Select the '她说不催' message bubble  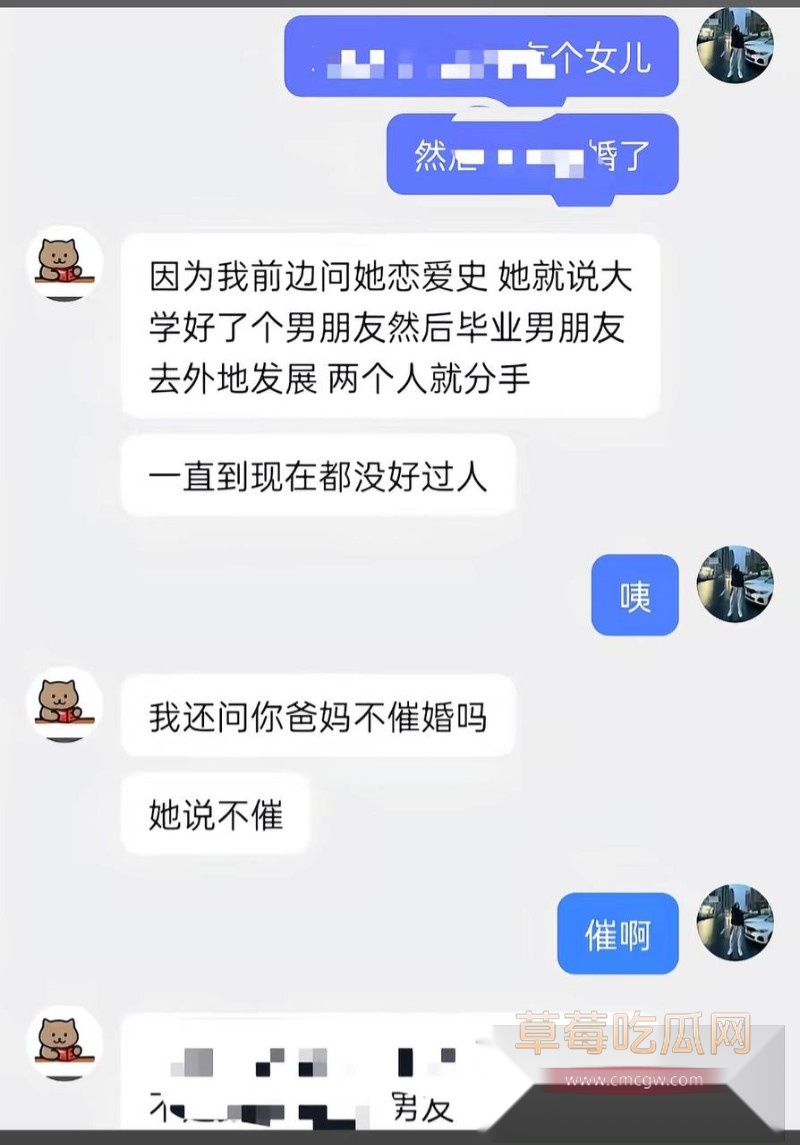(x=216, y=814)
